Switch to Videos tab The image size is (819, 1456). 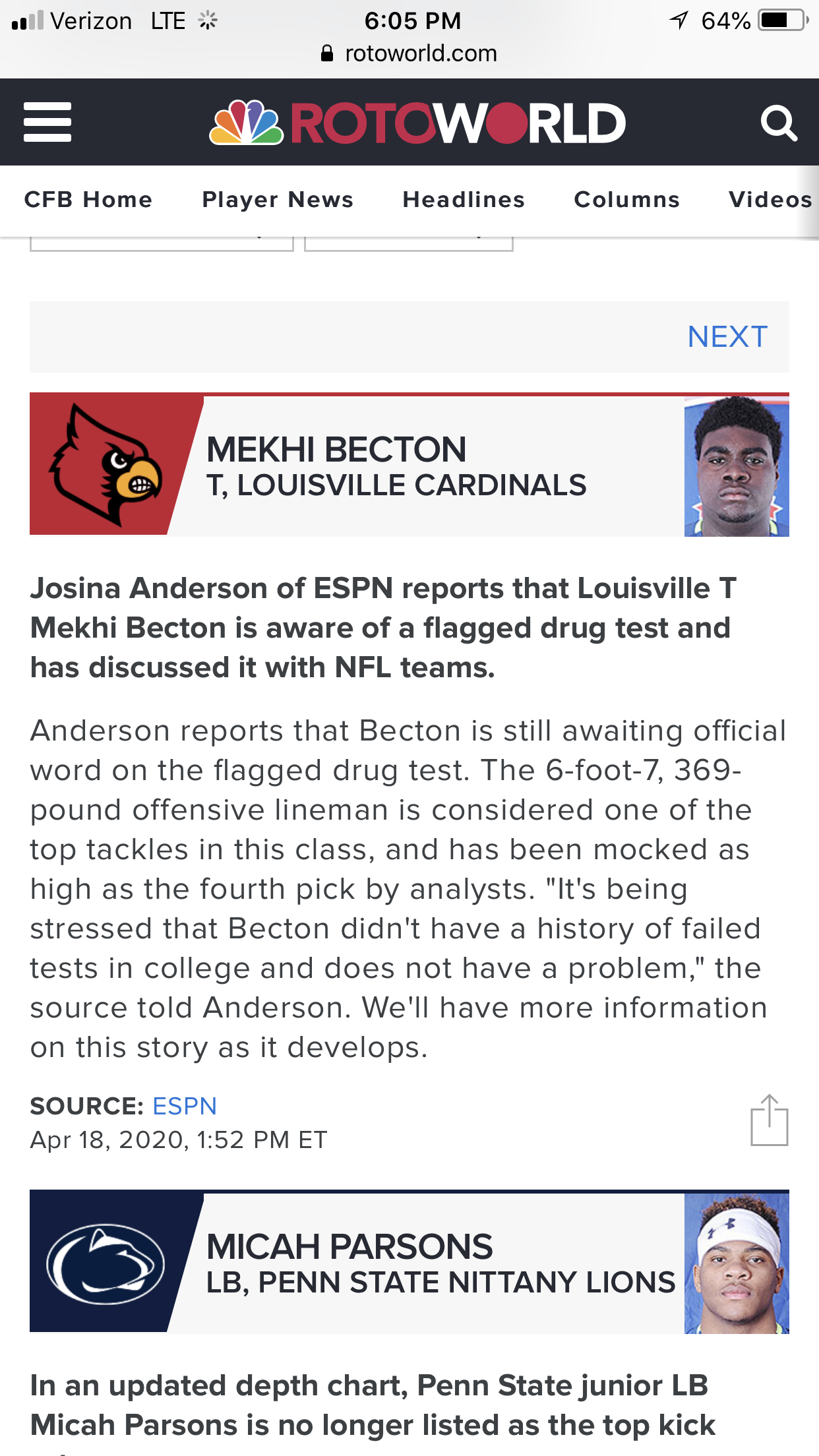[770, 200]
